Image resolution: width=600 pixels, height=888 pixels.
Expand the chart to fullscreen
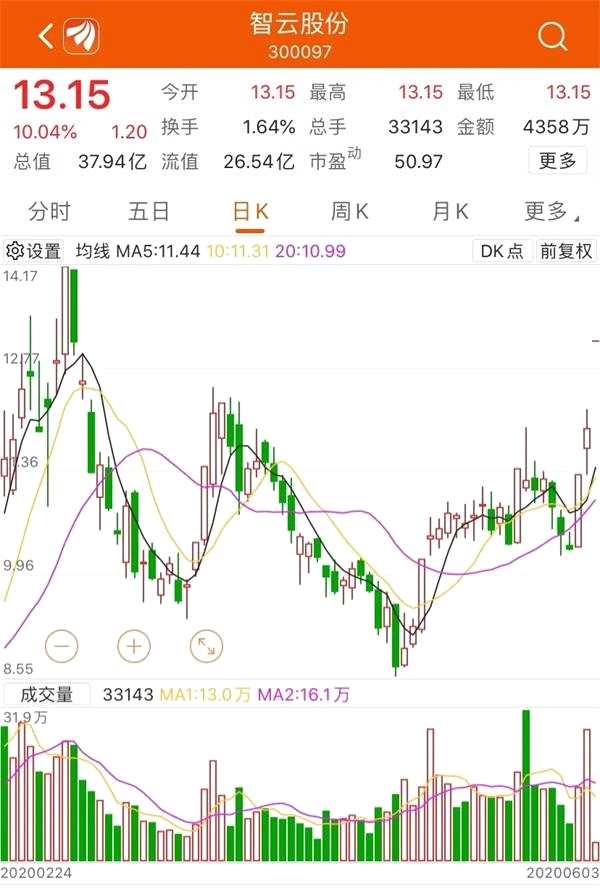click(x=205, y=646)
